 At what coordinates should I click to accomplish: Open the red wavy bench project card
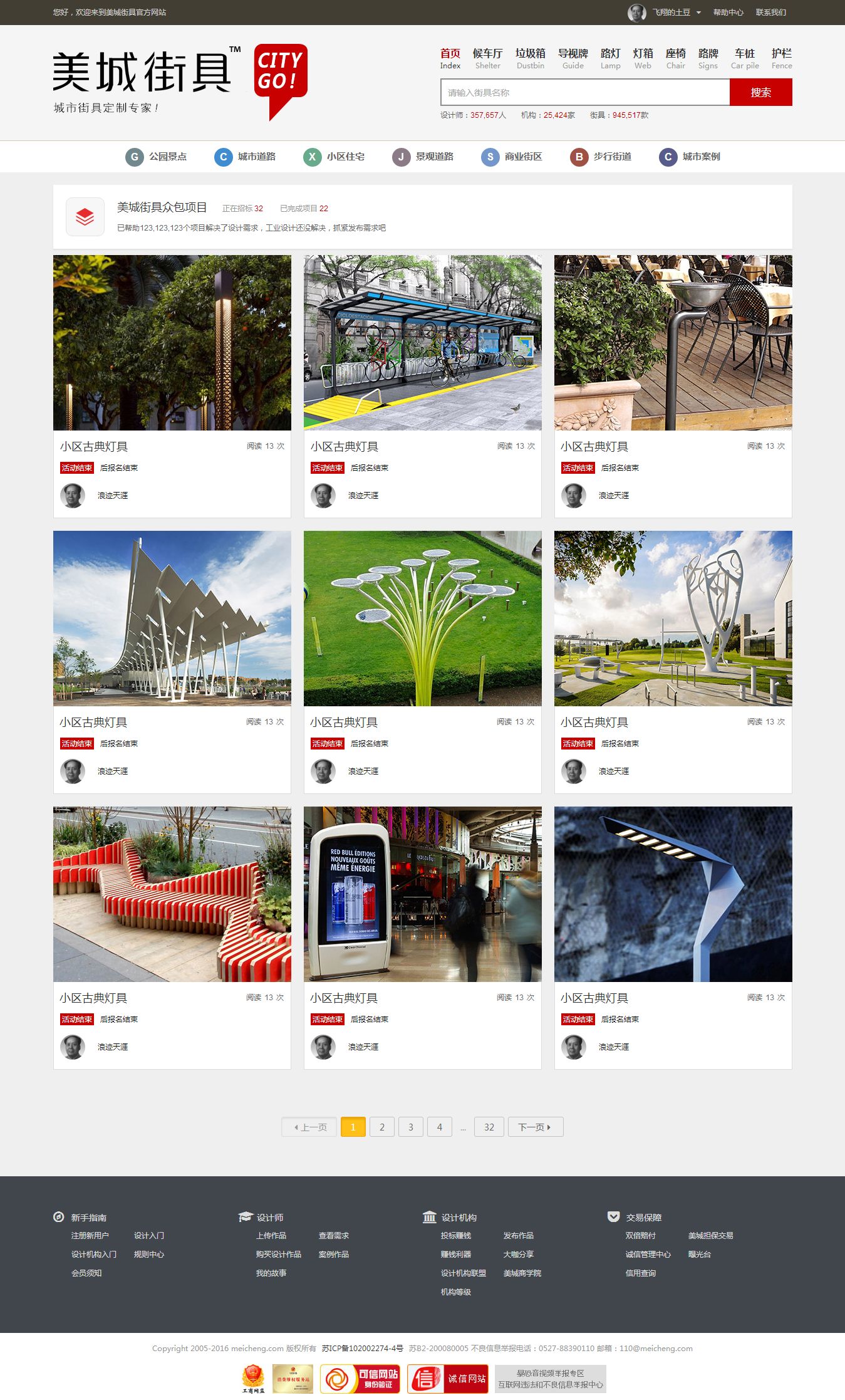(172, 894)
